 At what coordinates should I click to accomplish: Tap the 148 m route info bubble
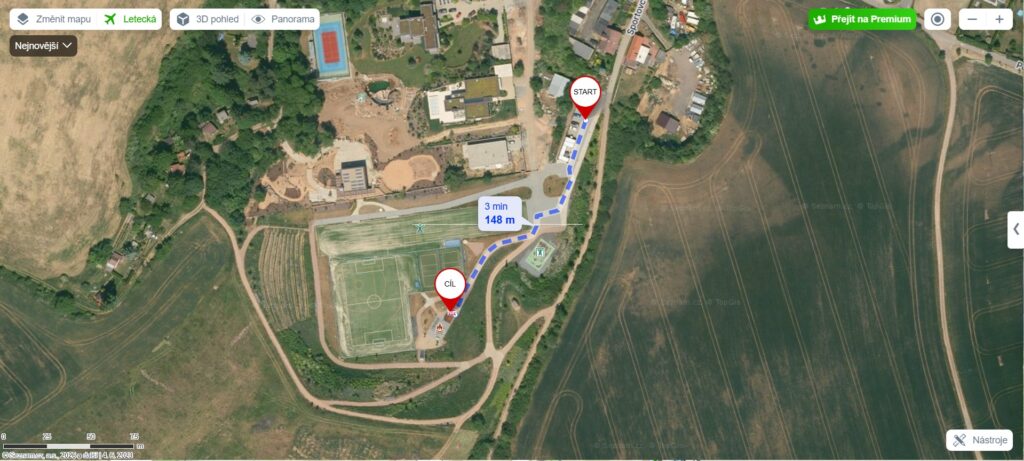[x=501, y=213]
